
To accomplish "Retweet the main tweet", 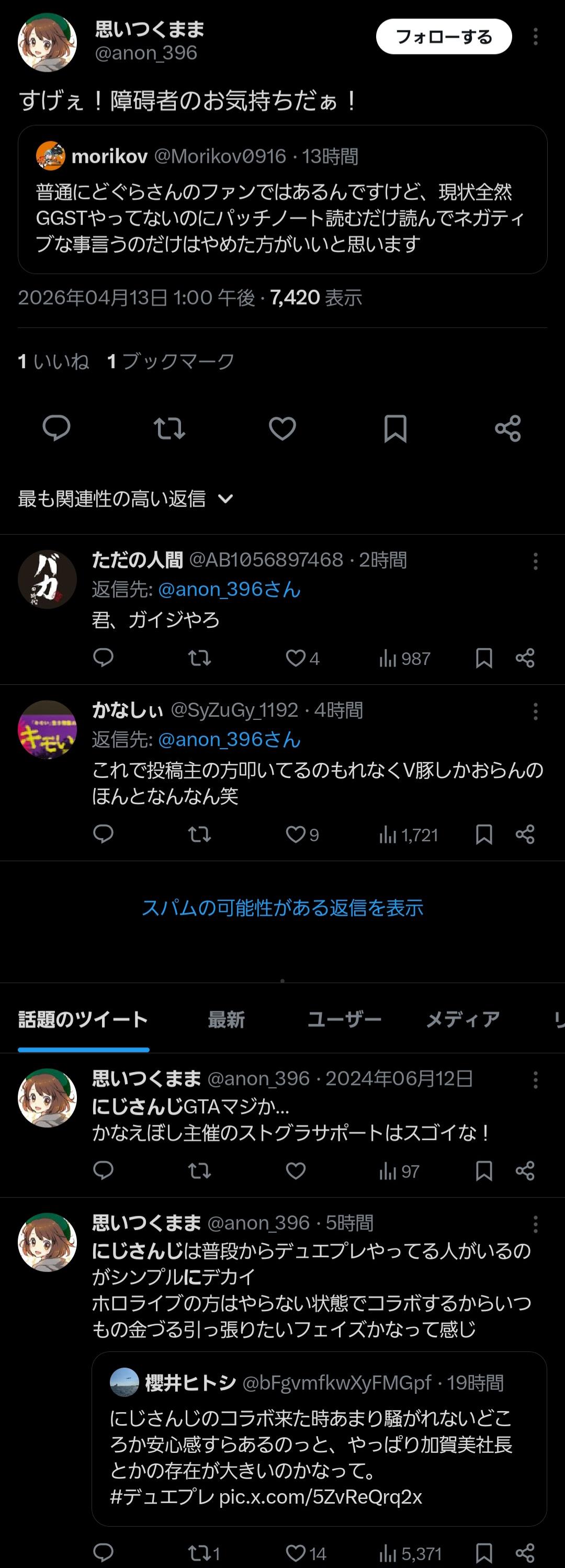I will (x=169, y=428).
